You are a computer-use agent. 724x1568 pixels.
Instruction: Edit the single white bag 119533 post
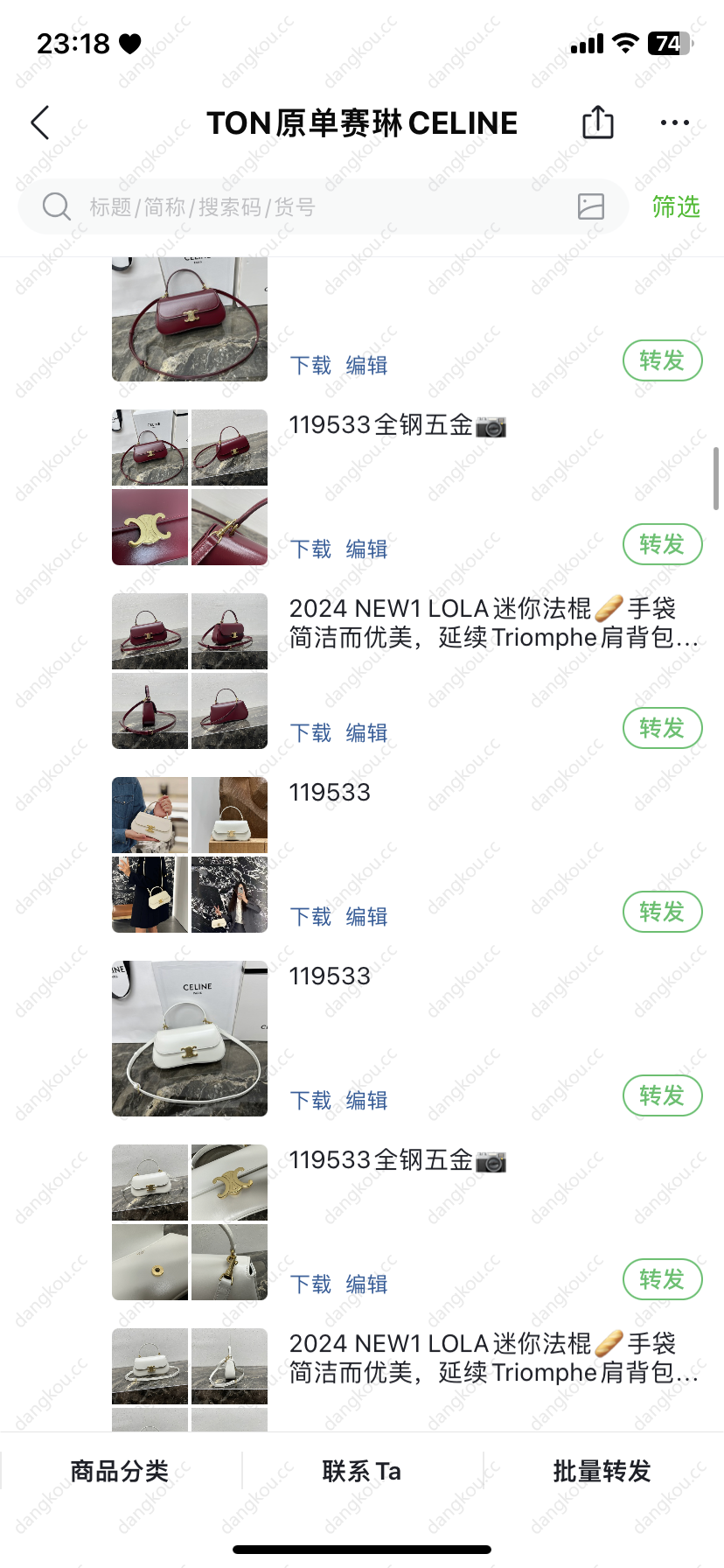(366, 1100)
